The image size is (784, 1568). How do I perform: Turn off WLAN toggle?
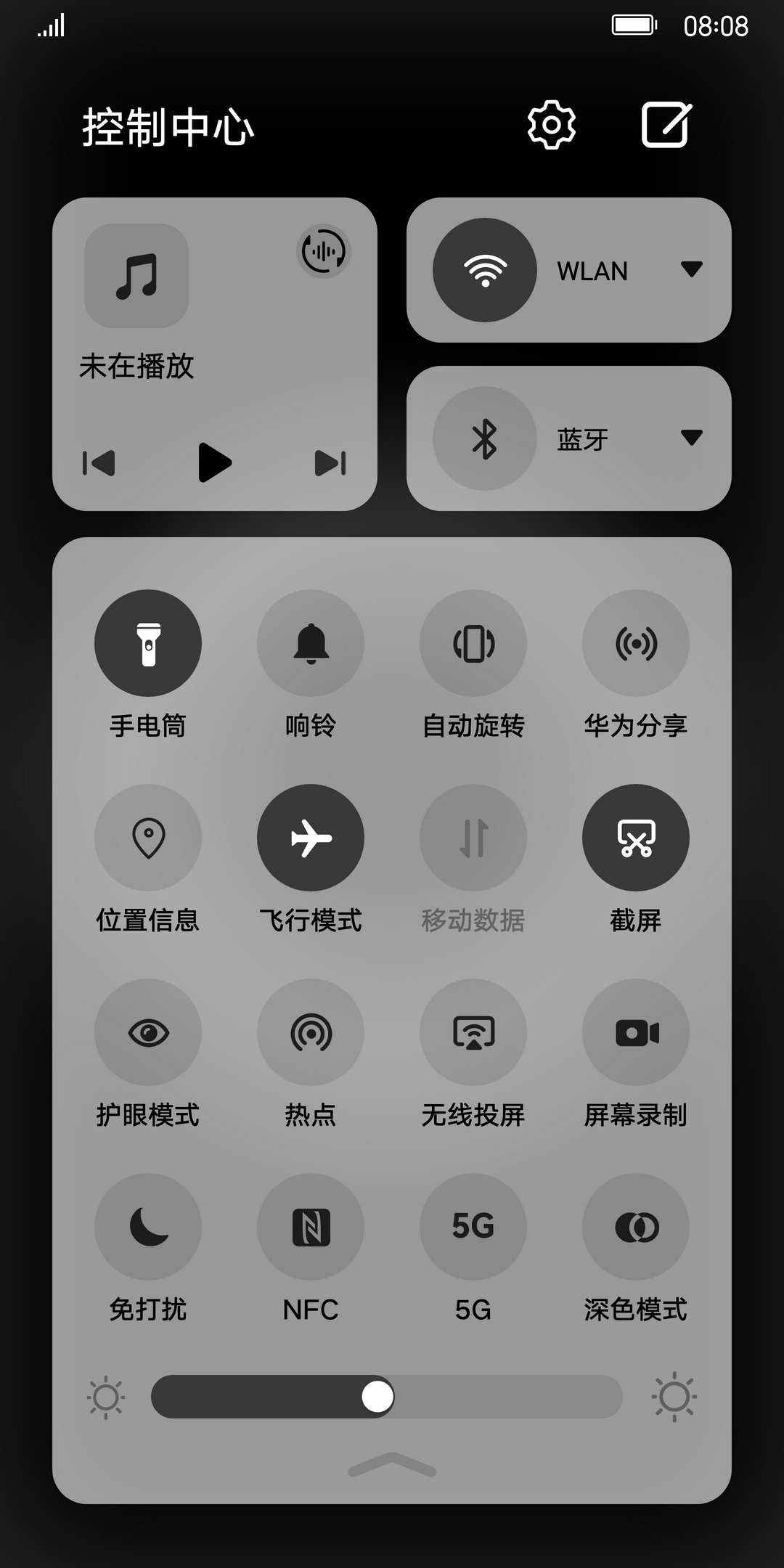[485, 270]
